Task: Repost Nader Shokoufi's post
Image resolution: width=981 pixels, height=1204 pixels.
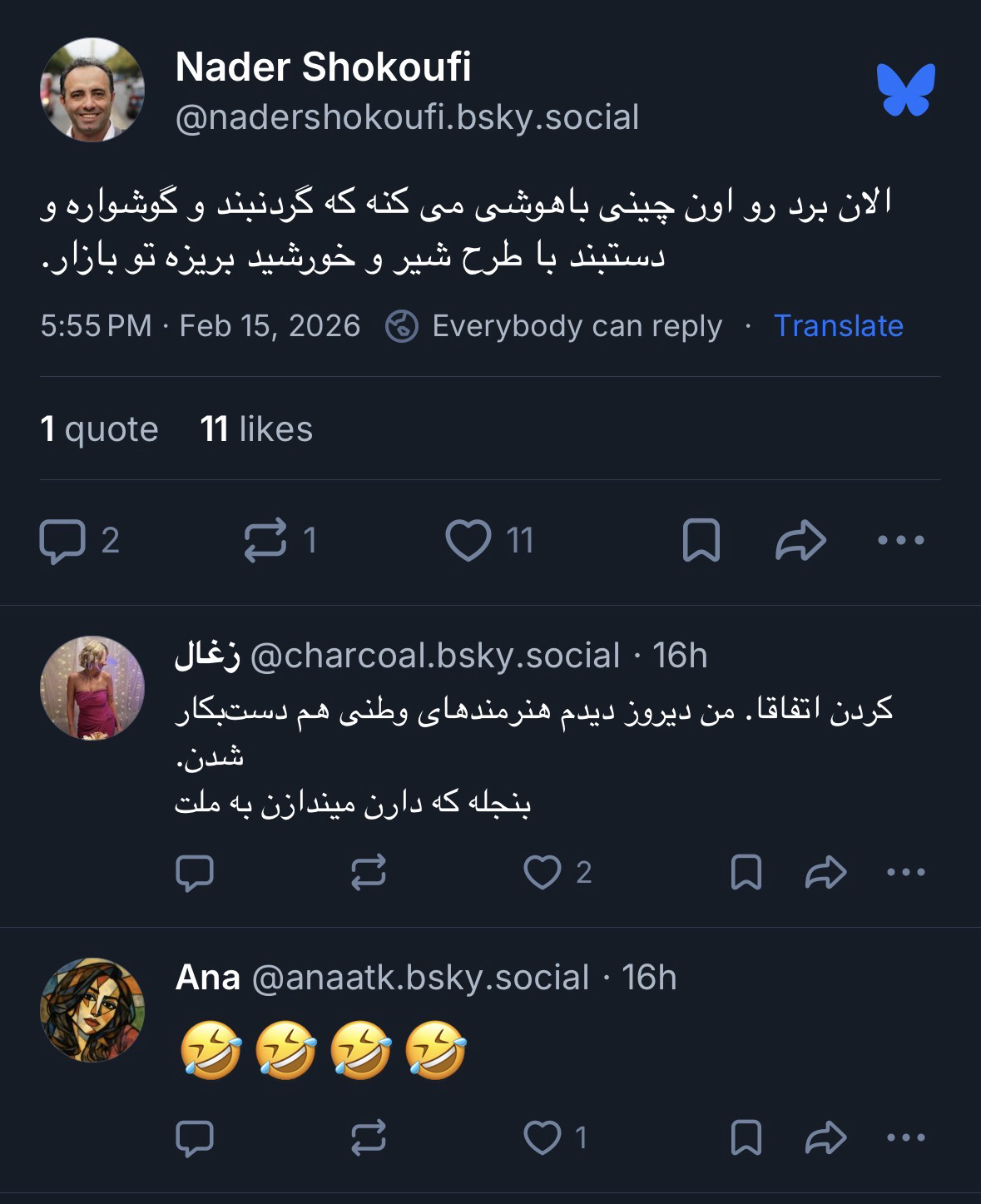Action: (265, 541)
